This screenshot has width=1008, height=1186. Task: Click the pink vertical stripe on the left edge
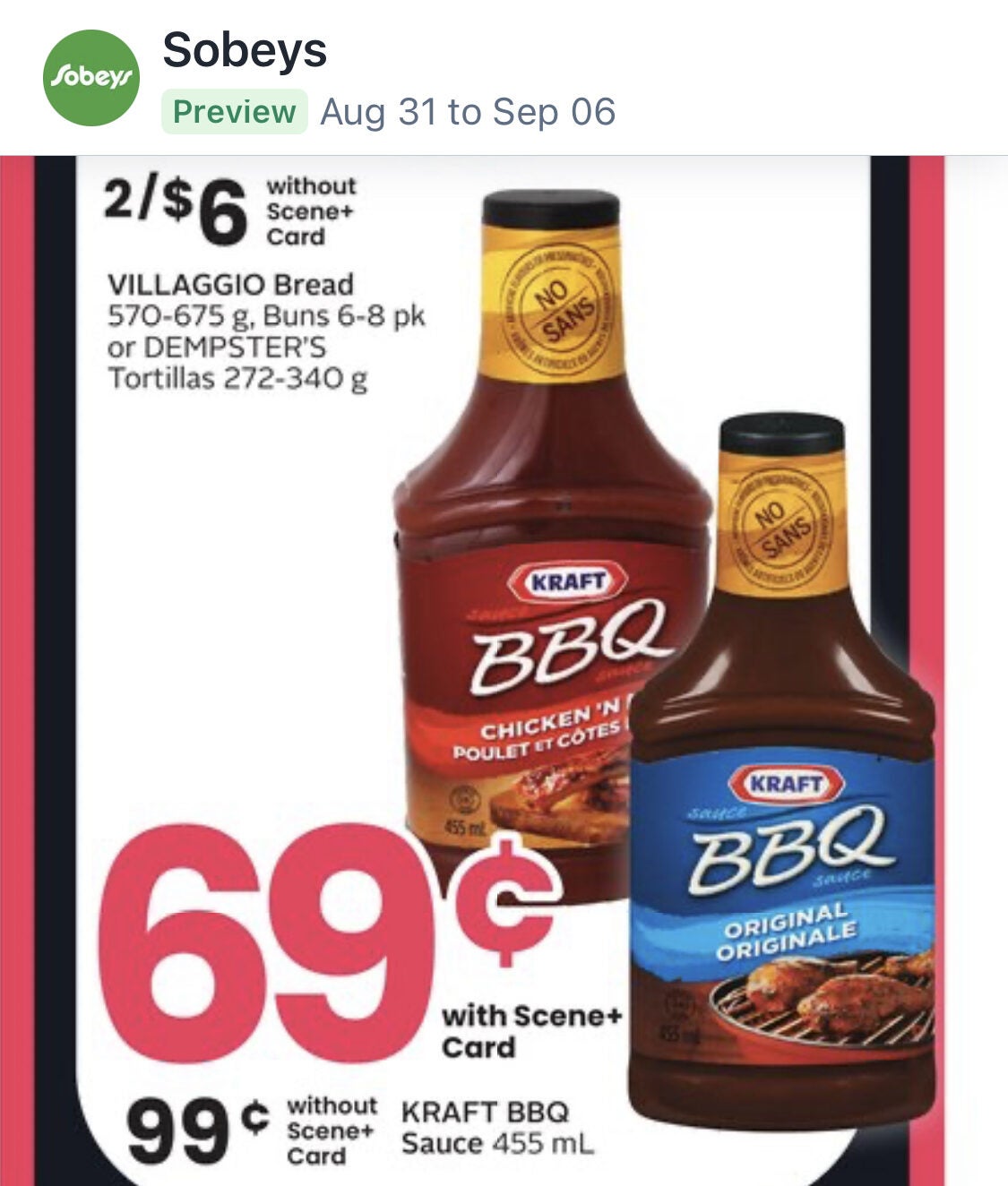[x=18, y=582]
